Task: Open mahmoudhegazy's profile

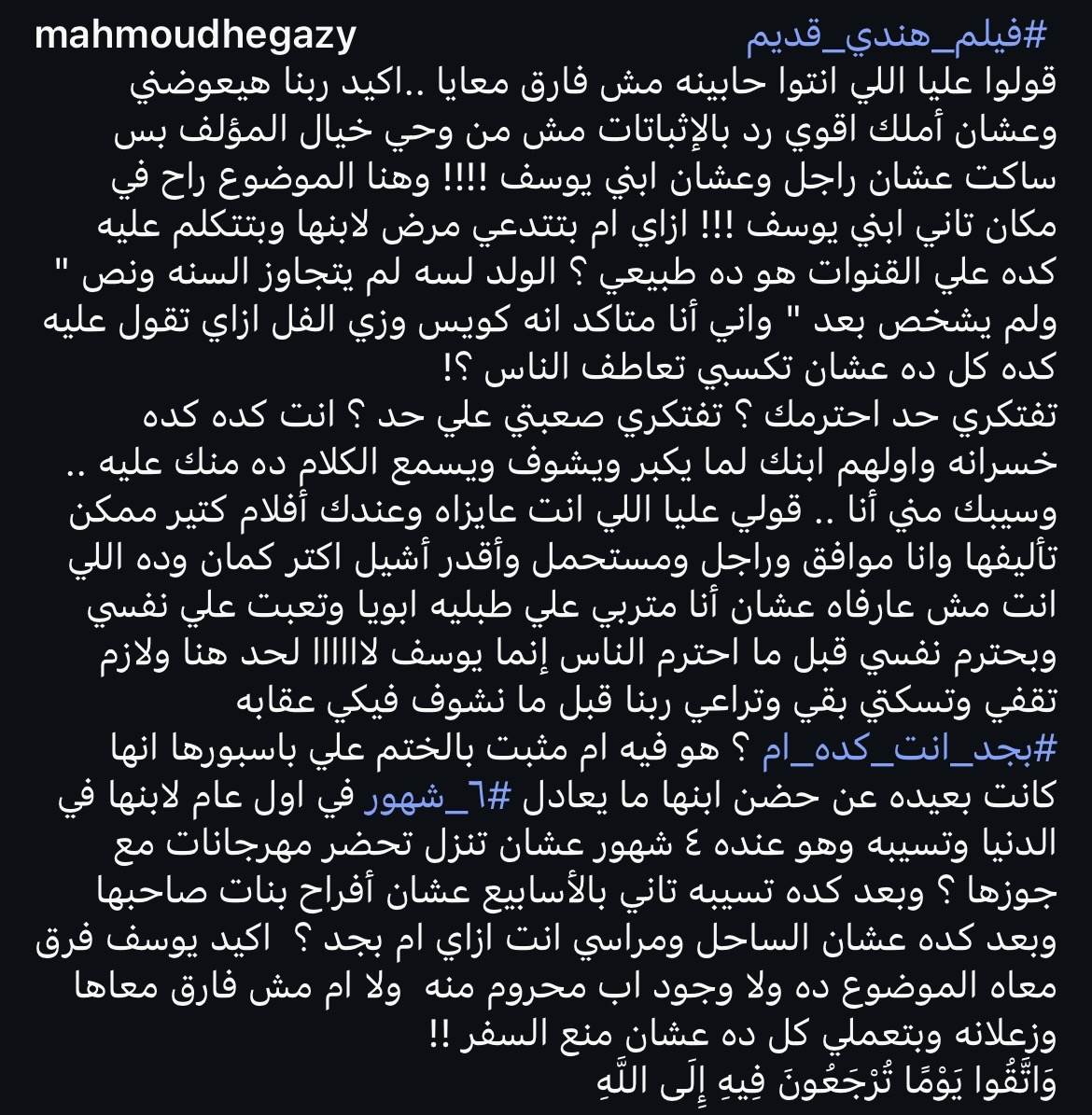Action: pyautogui.click(x=194, y=35)
